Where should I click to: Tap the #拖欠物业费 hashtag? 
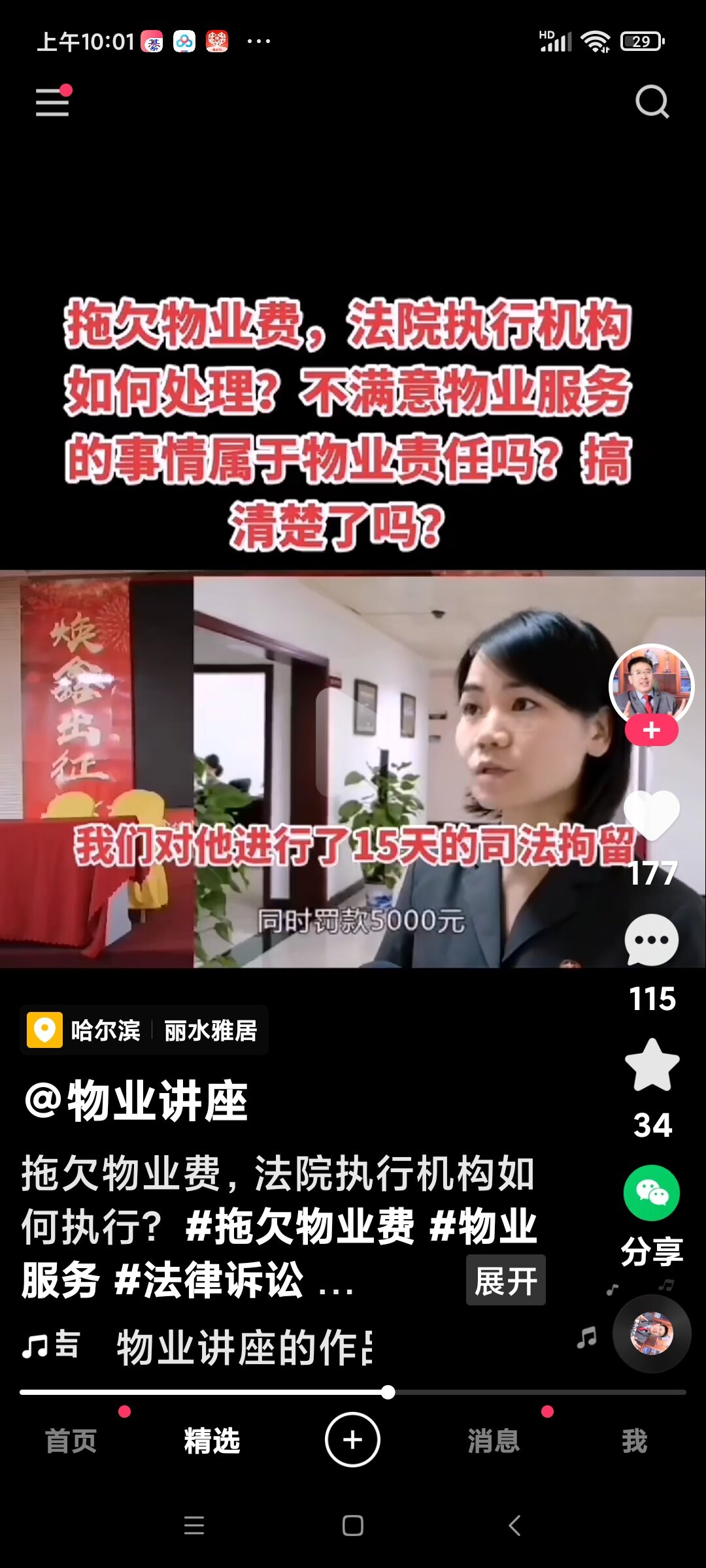pos(299,1226)
